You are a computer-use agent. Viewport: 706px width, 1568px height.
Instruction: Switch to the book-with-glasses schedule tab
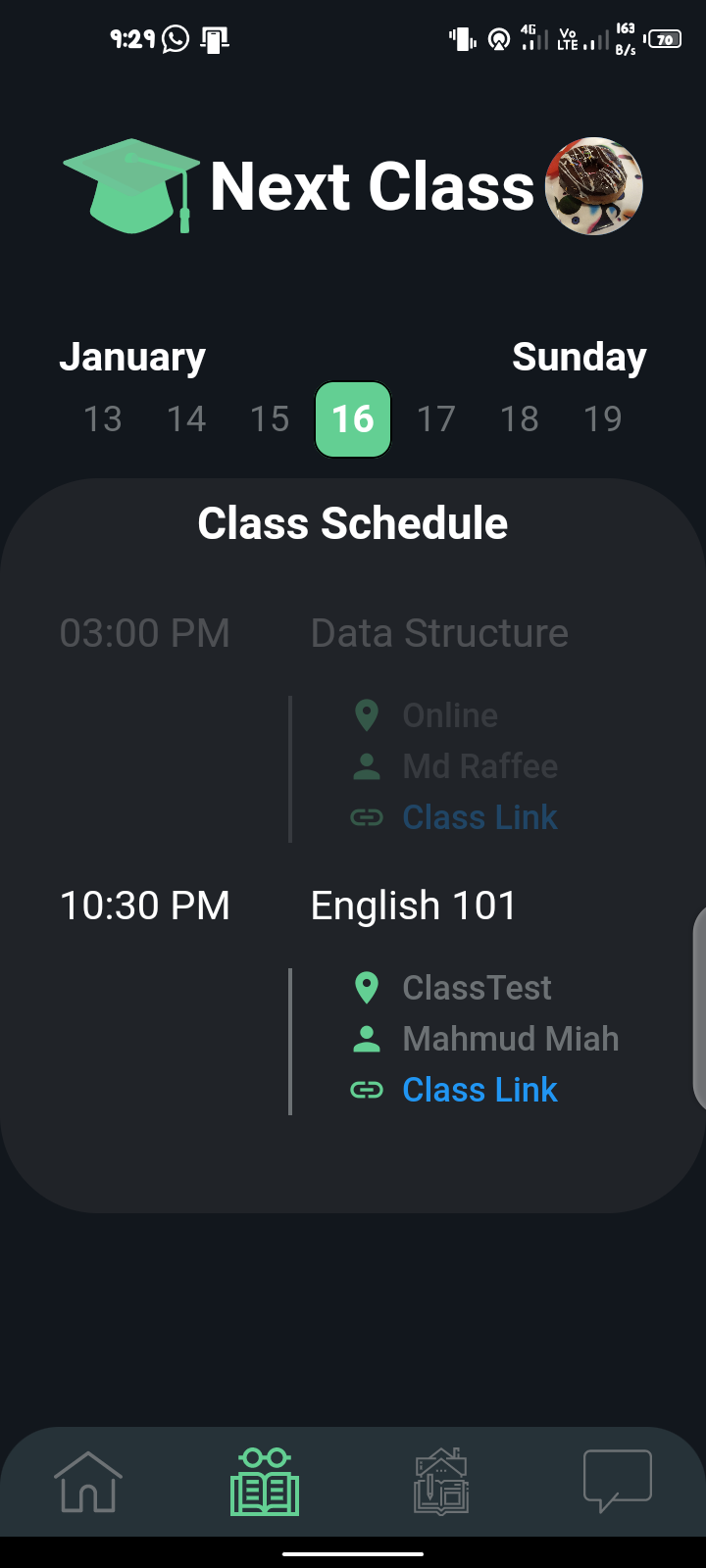point(265,1481)
